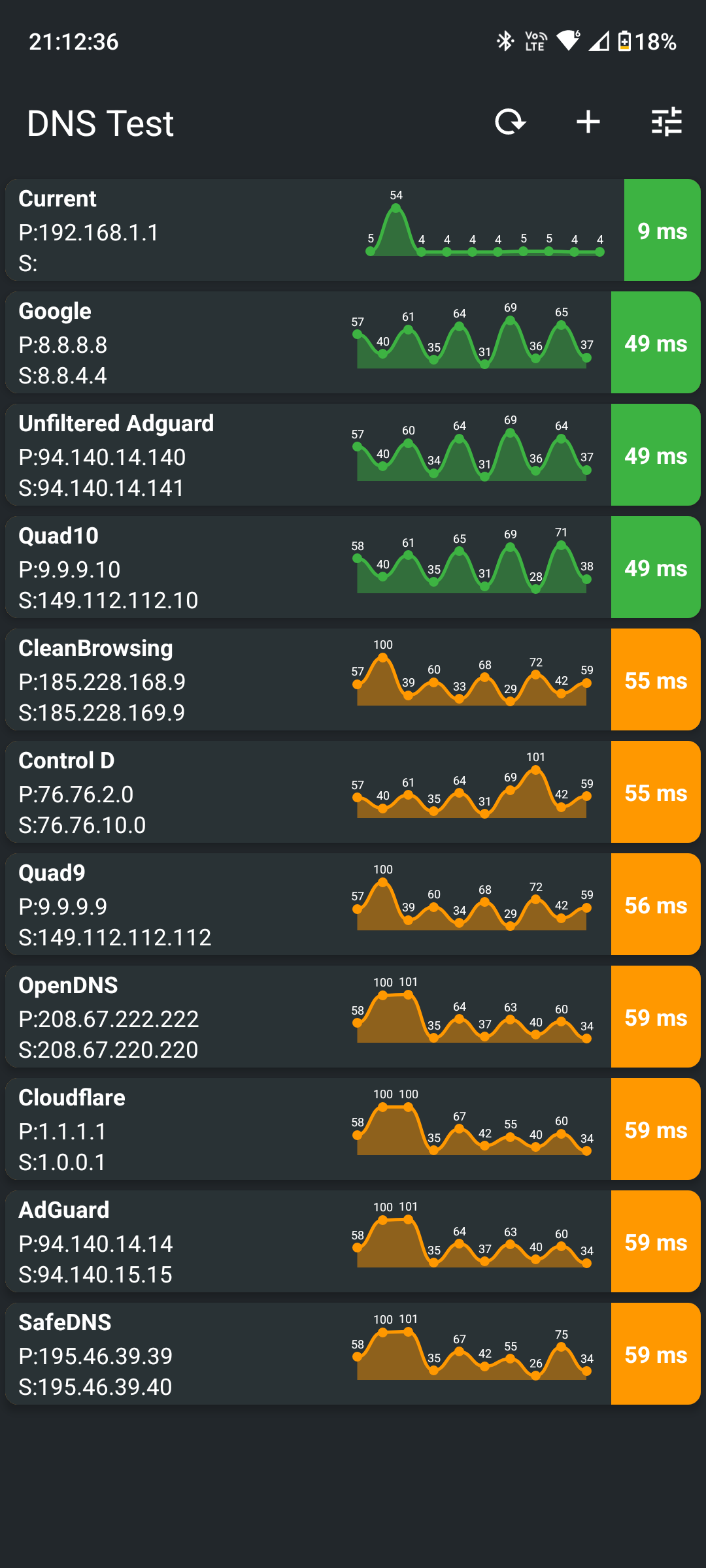Open the CleanBrowsing entry
This screenshot has width=706, height=1568.
coord(353,679)
